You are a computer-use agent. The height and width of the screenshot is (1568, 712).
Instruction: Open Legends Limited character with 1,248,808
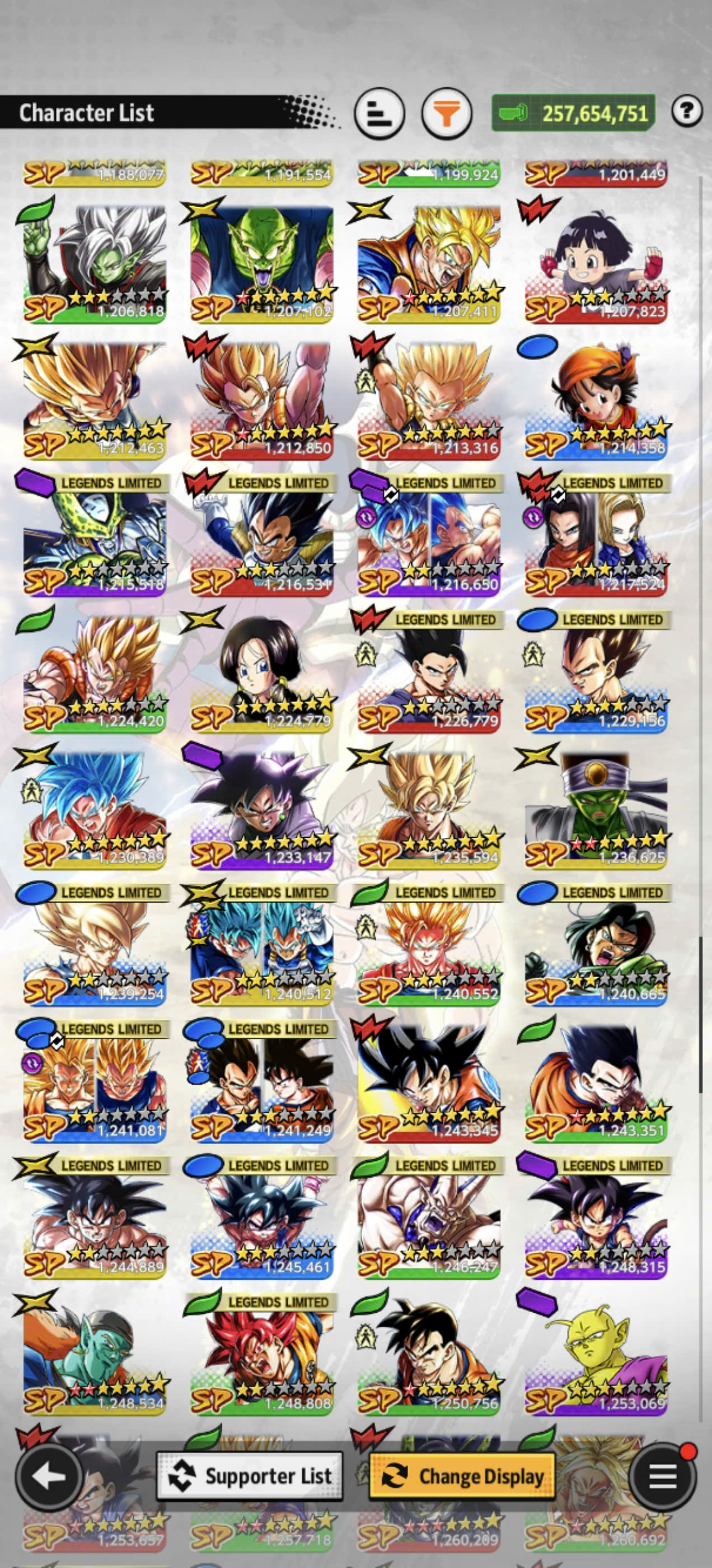pos(261,1354)
